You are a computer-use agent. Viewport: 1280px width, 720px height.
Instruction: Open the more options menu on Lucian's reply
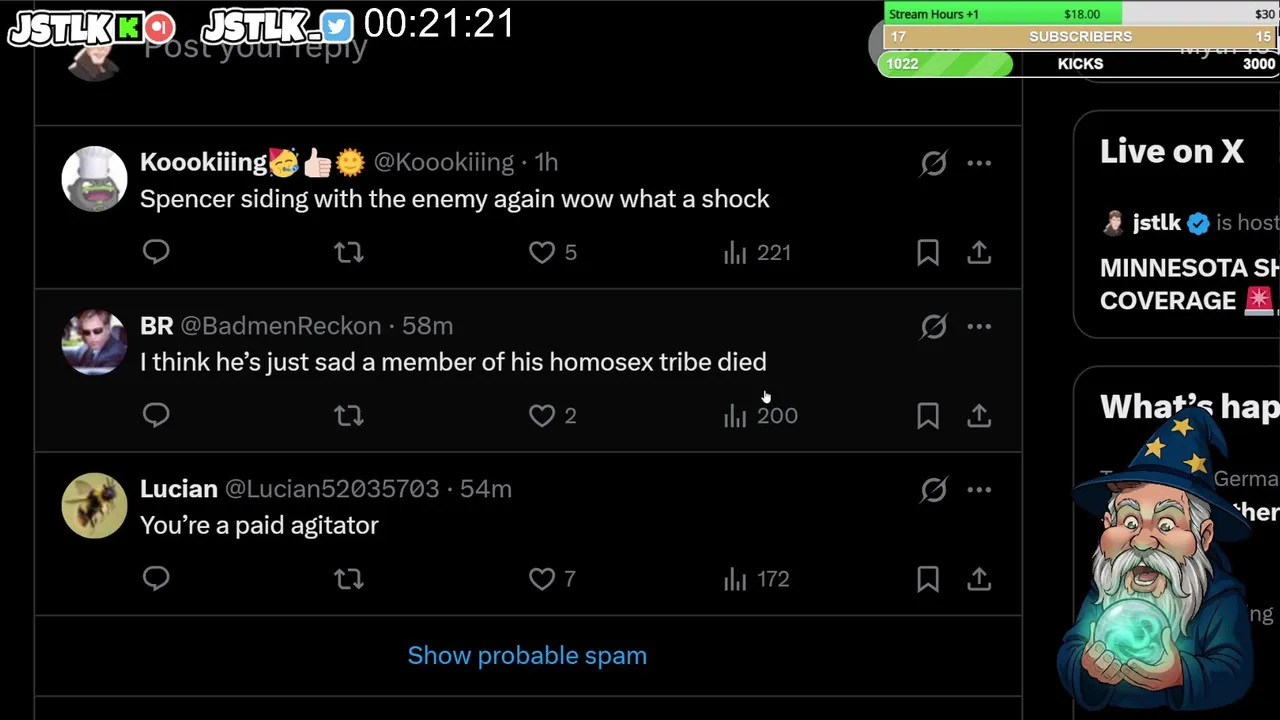click(979, 489)
